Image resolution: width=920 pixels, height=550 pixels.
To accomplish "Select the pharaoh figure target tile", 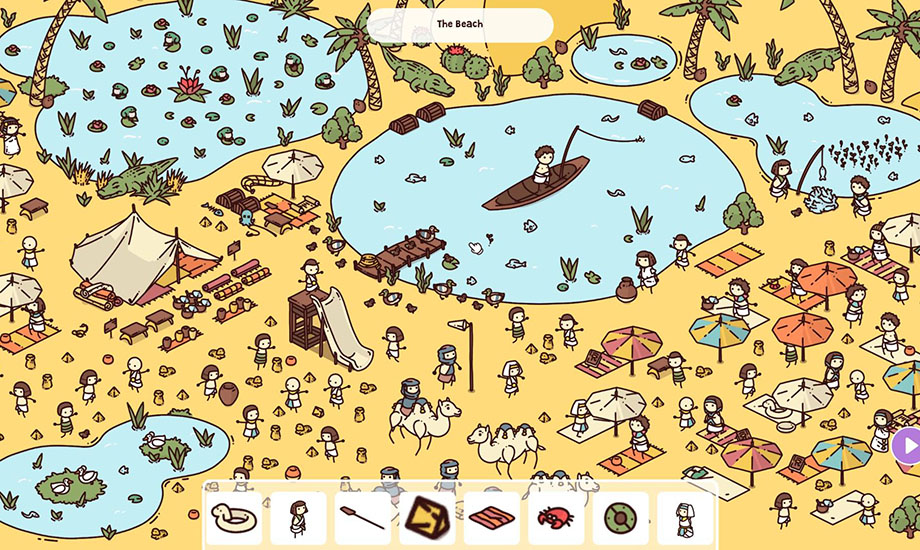I will pyautogui.click(x=685, y=518).
